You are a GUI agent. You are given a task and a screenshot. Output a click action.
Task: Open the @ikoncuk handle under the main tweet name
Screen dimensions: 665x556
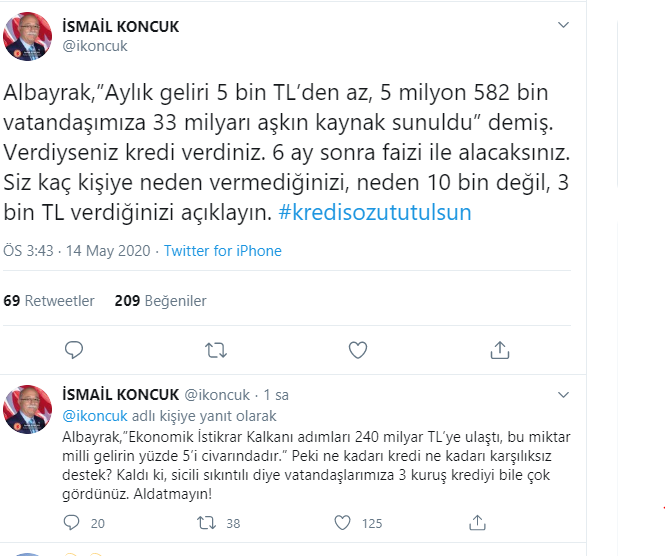[x=95, y=46]
